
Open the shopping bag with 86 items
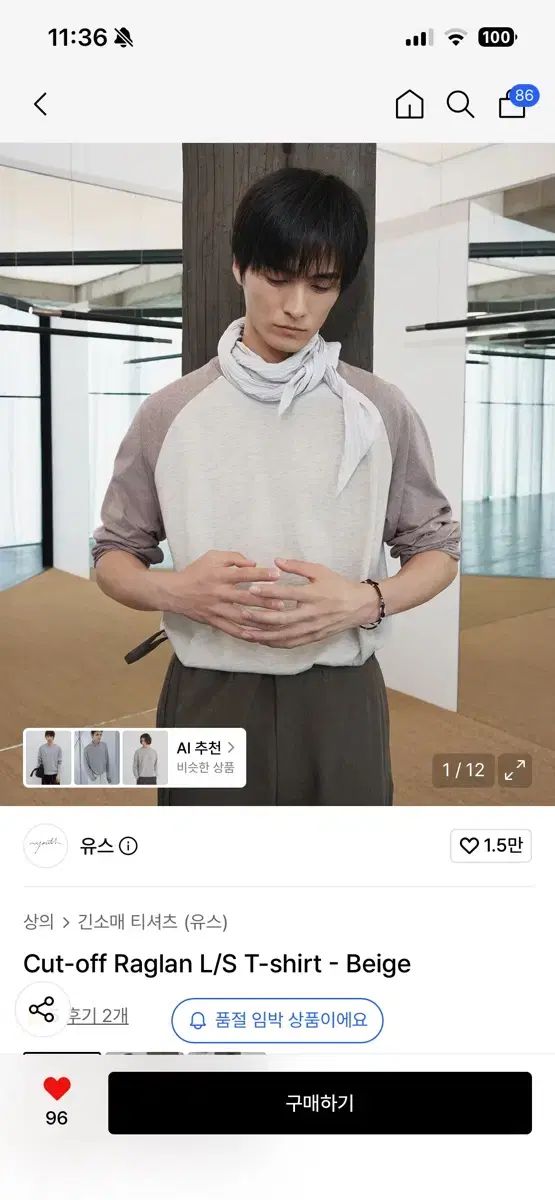coord(516,102)
